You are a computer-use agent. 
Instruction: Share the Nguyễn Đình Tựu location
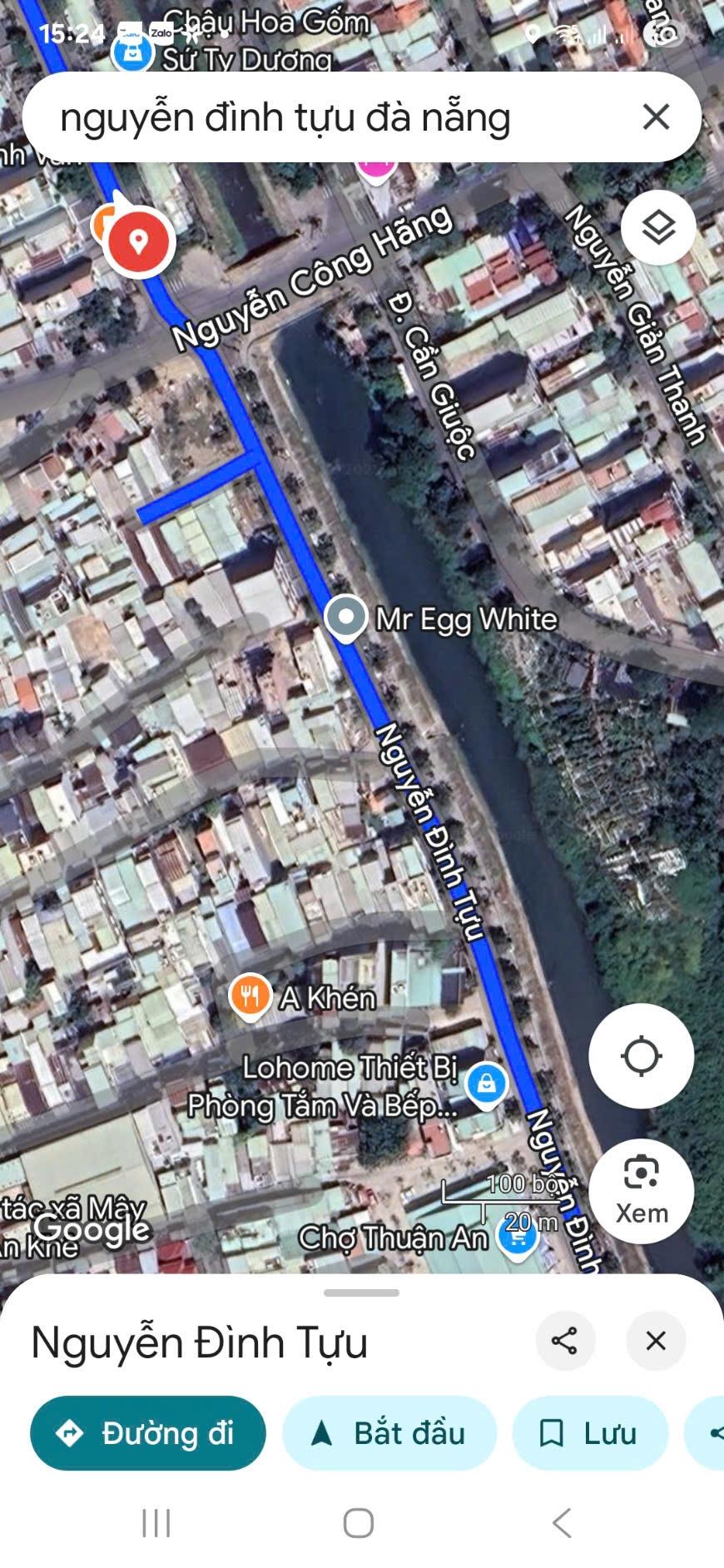pyautogui.click(x=565, y=1341)
